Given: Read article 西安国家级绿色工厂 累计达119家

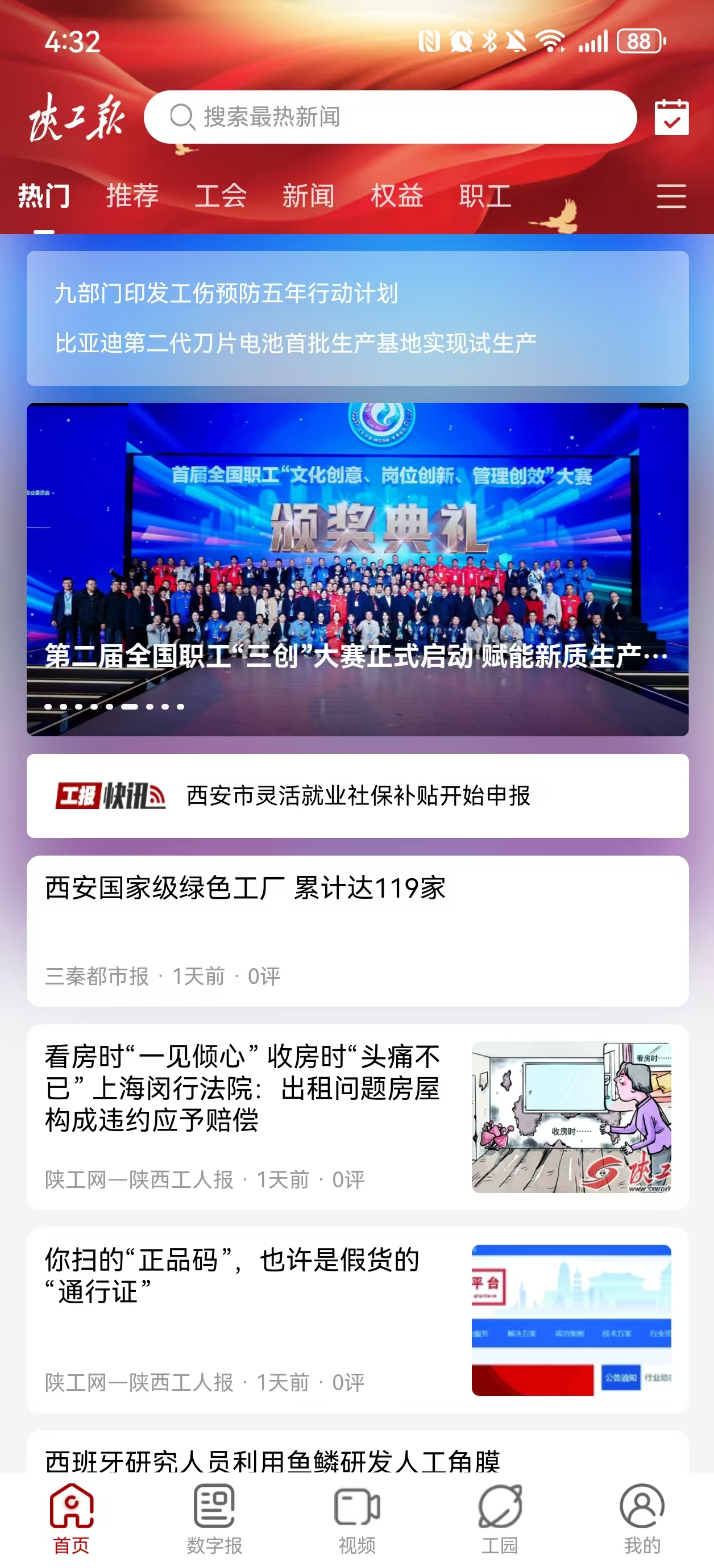Looking at the screenshot, I should pyautogui.click(x=246, y=889).
